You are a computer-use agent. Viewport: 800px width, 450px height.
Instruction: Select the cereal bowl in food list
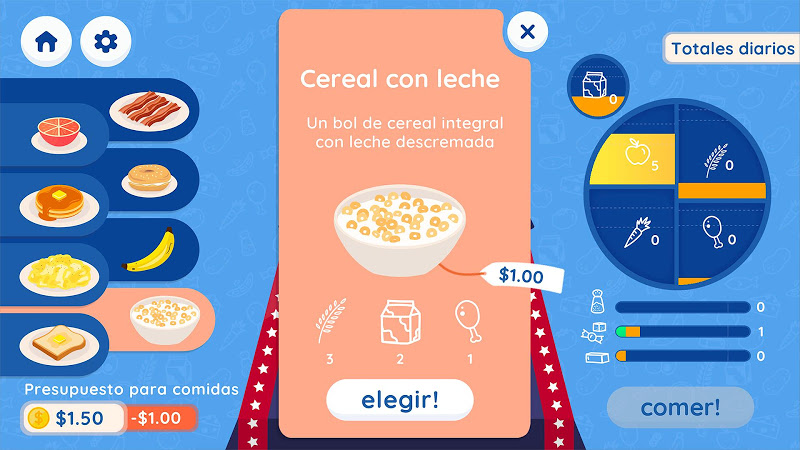[158, 316]
